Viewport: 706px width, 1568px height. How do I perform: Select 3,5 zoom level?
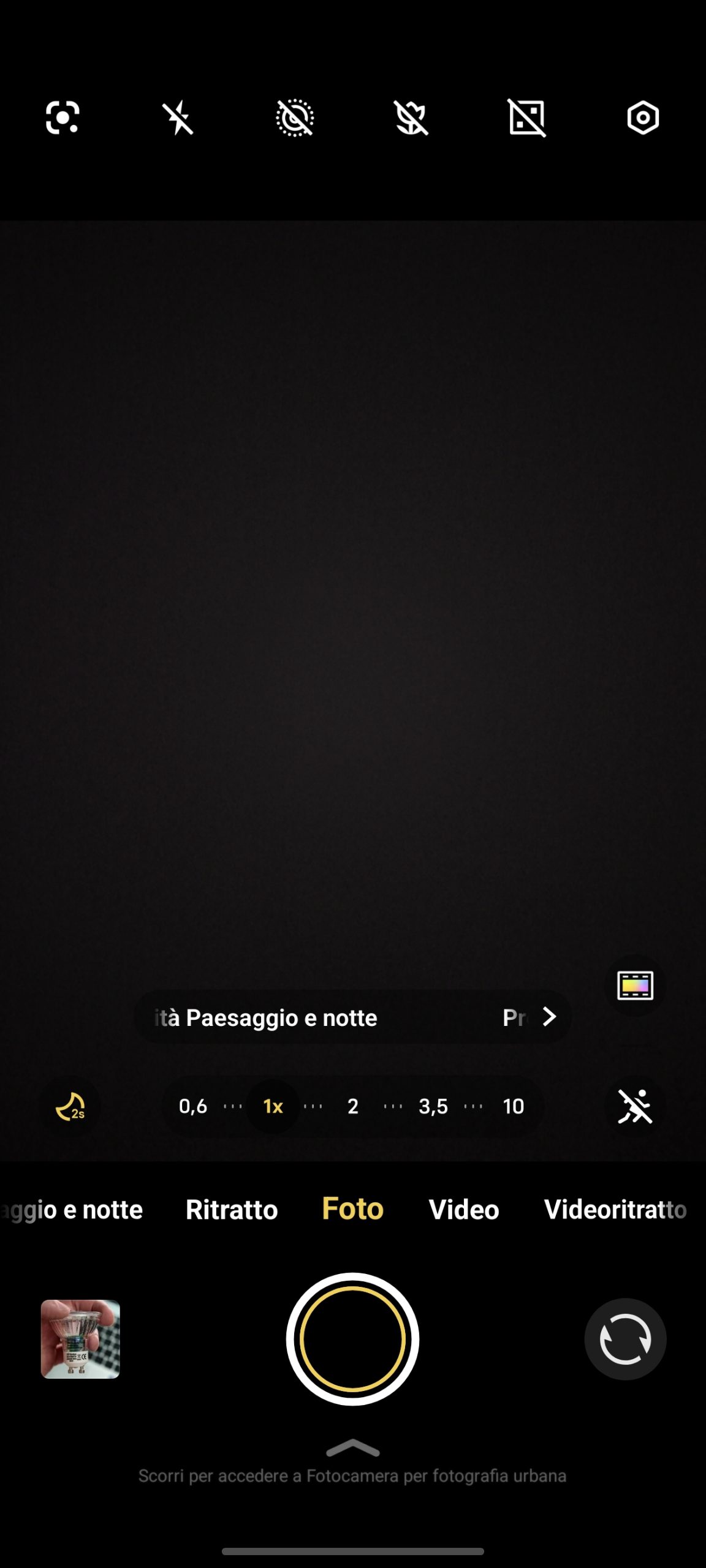pos(433,1107)
